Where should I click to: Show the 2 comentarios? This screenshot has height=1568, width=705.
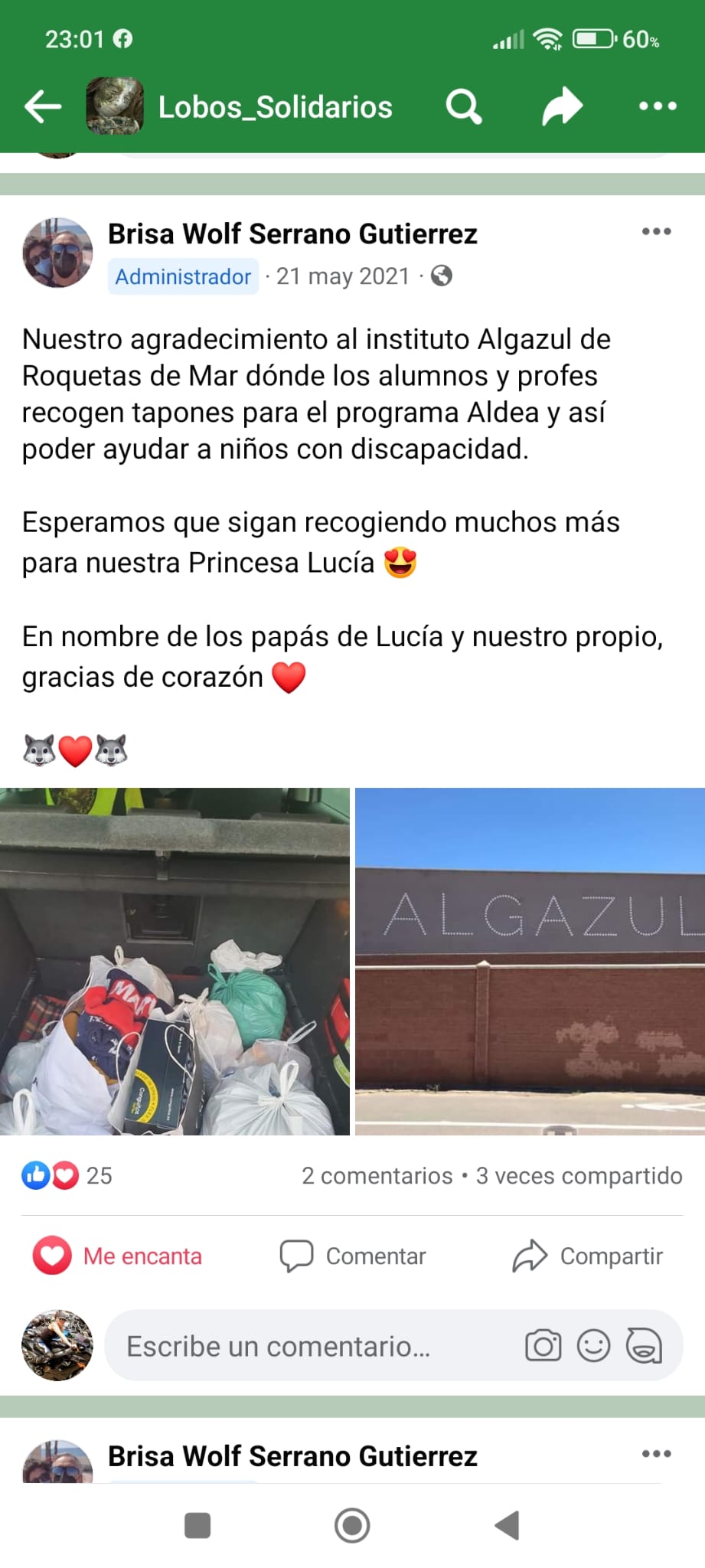[377, 1175]
